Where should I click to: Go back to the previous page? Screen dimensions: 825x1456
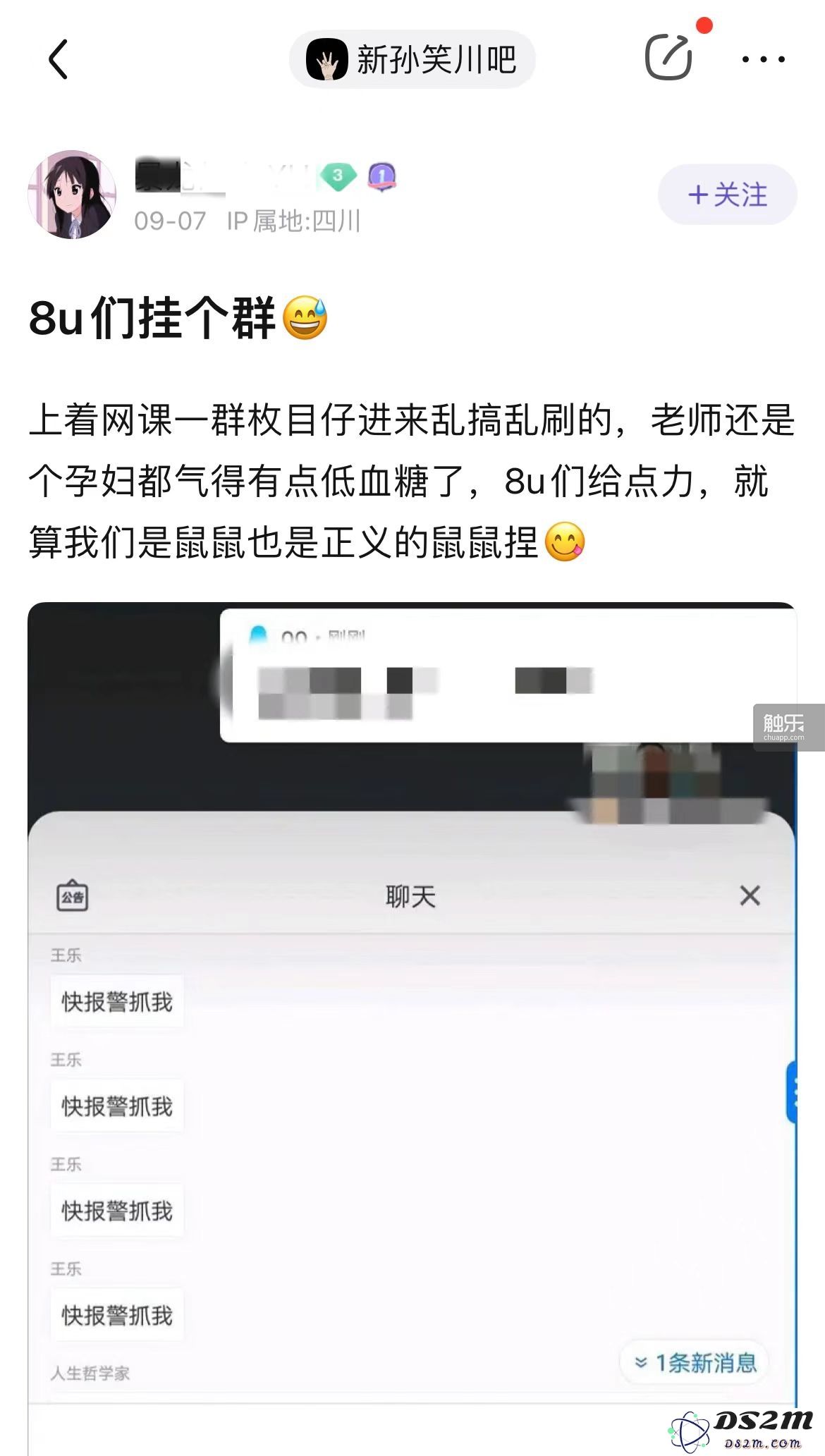(x=58, y=59)
